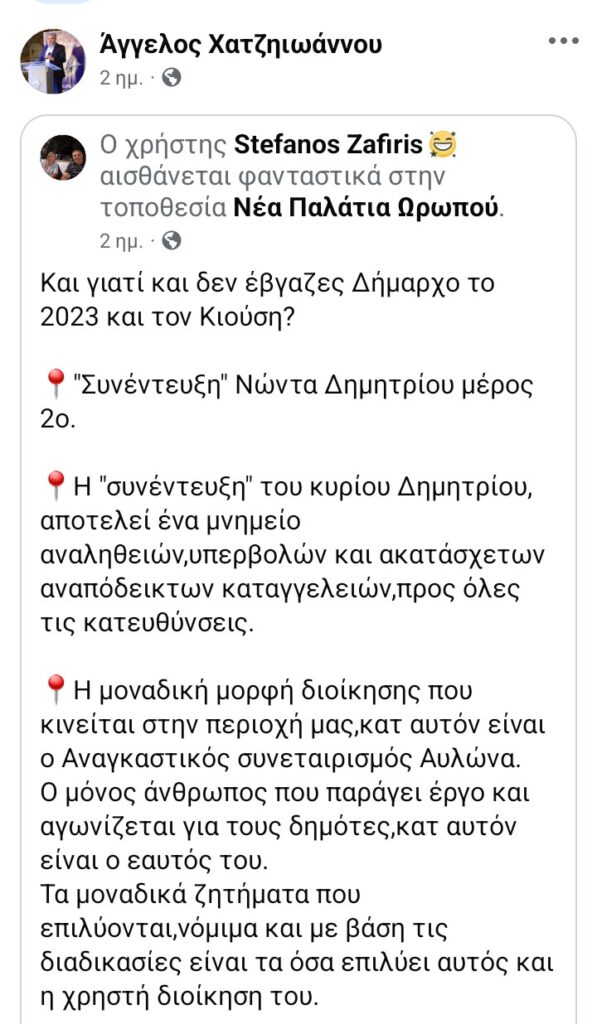Open Stefanos Zafiris's profile
Viewport: 597px width, 1024px height.
(328, 144)
